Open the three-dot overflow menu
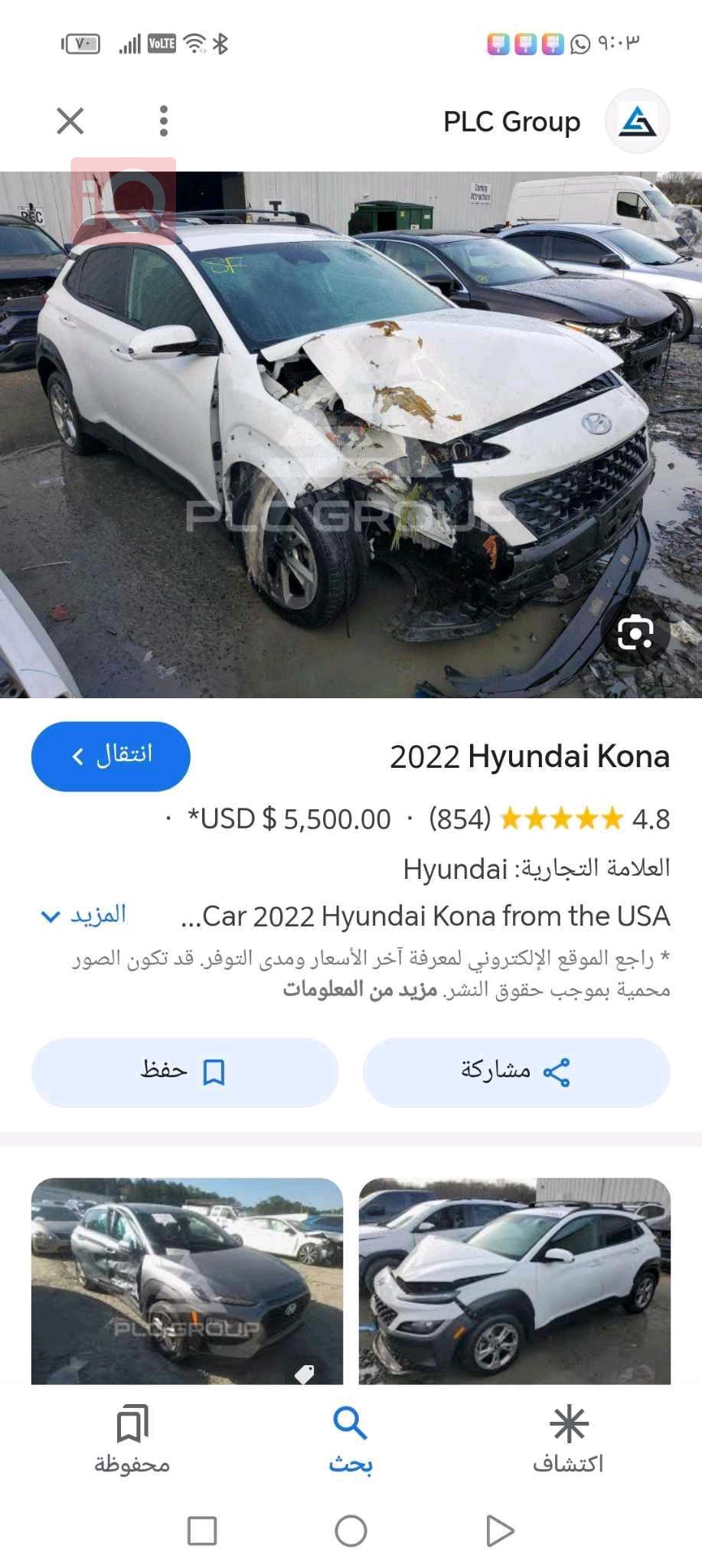The height and width of the screenshot is (1568, 702). (x=163, y=120)
